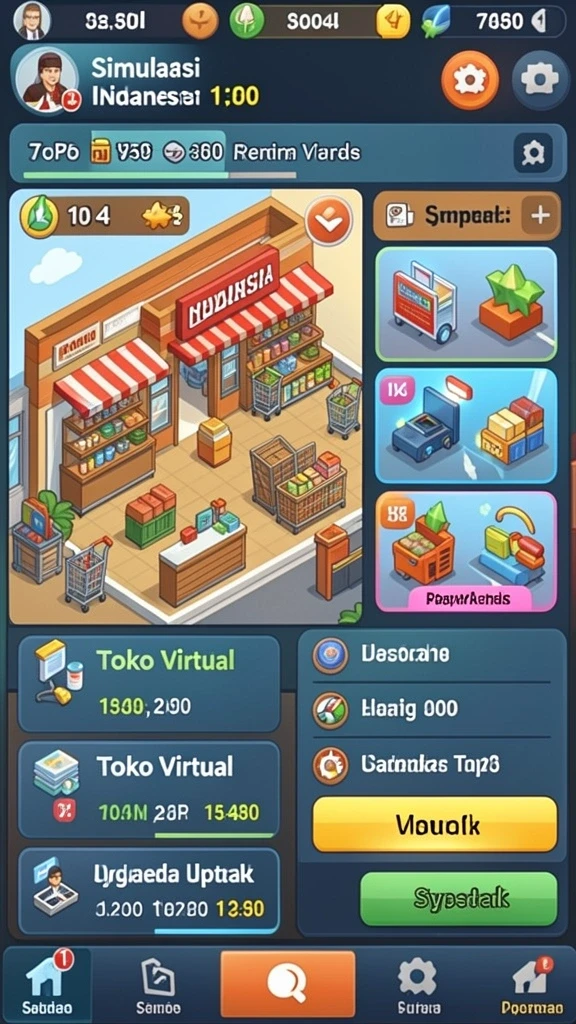Open Toko Virtual card showing 15480
Screen dimensions: 576x1024
(x=149, y=789)
